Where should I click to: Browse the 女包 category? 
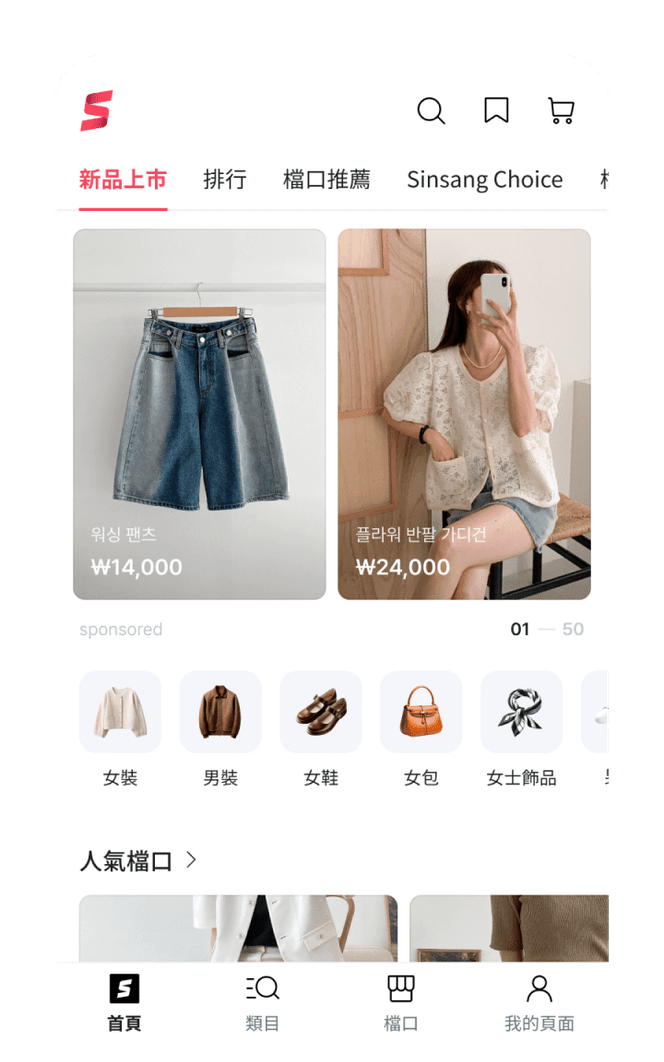tap(421, 730)
